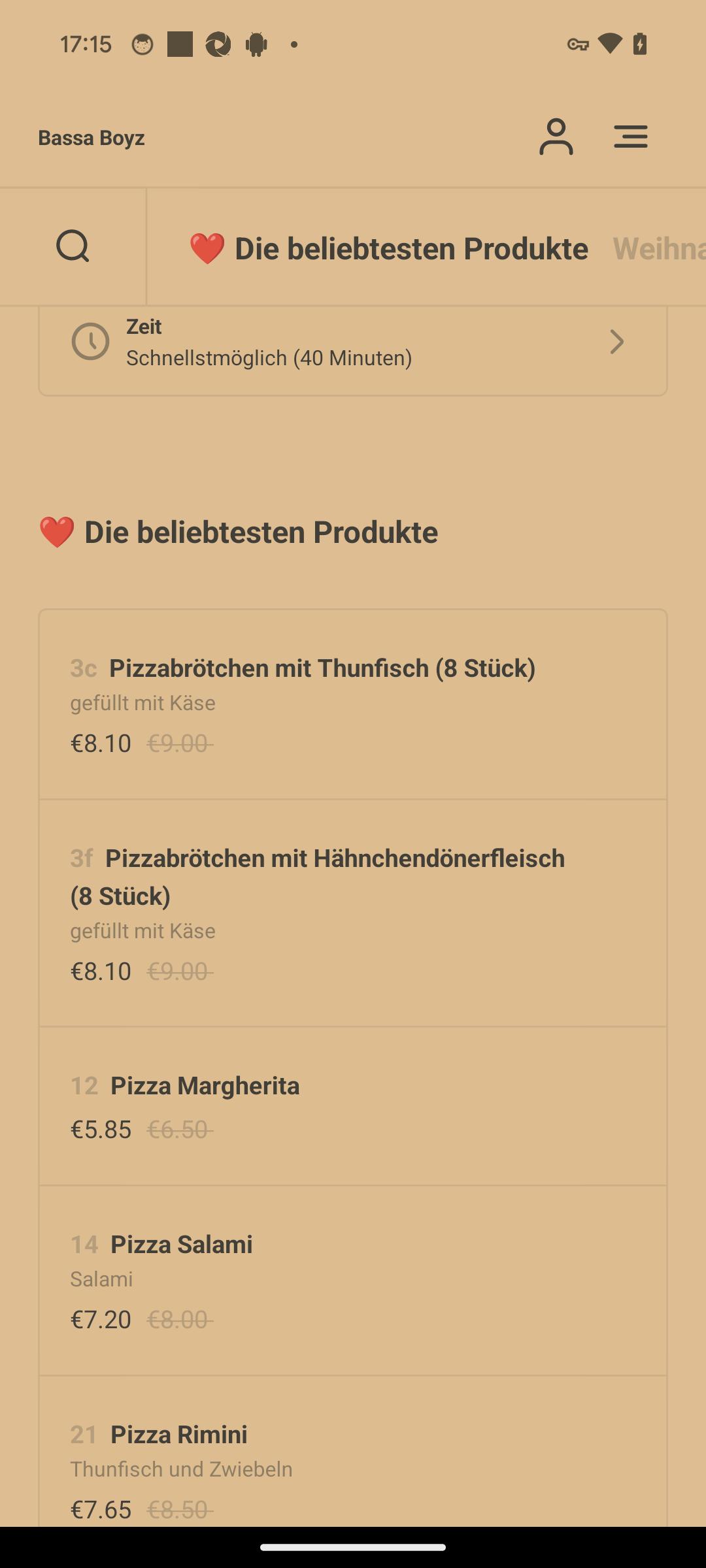This screenshot has height=1568, width=706.
Task: Select Pizzabrötchen mit Hähnchendönerfleisch item
Action: click(353, 913)
